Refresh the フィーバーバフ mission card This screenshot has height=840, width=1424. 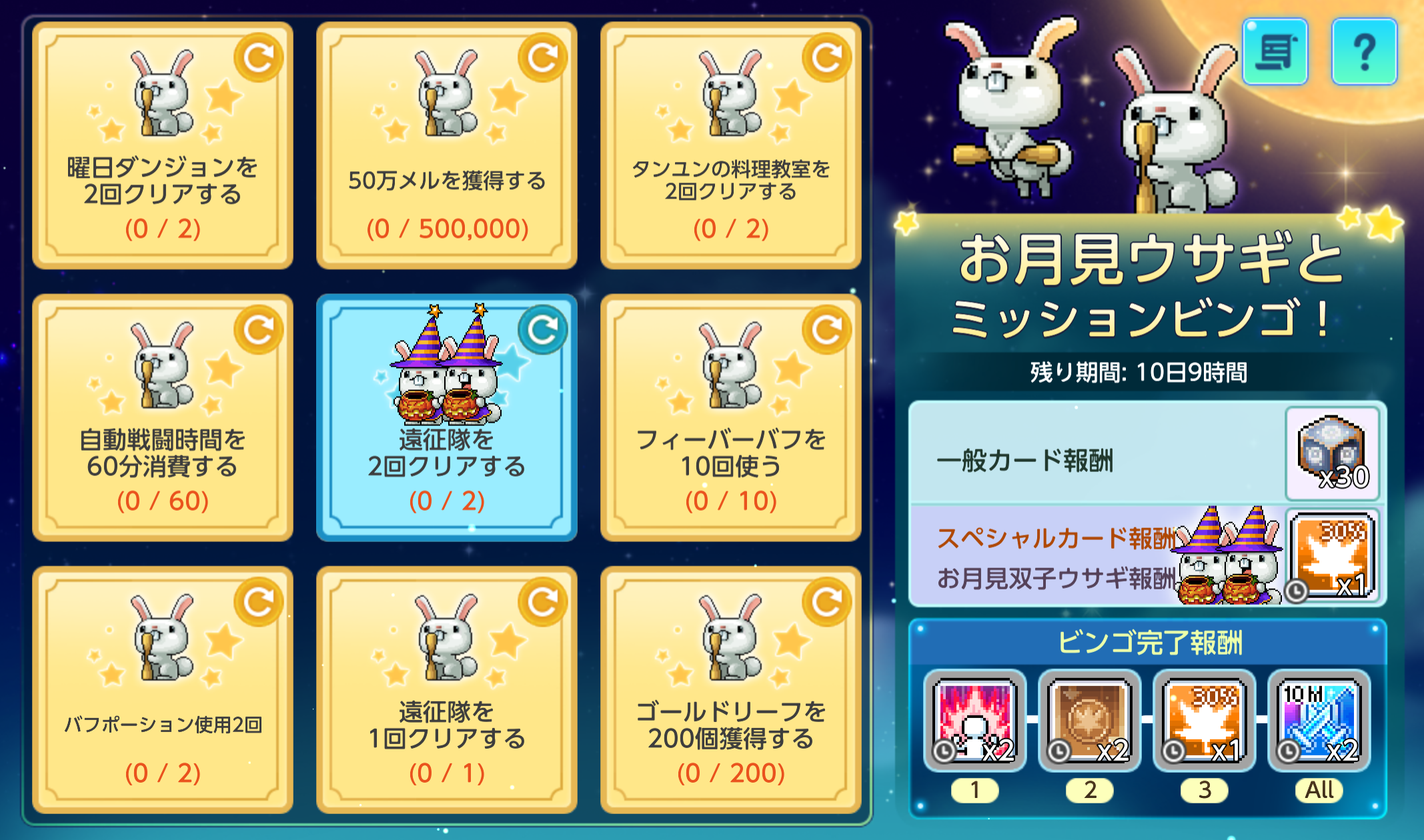[826, 330]
